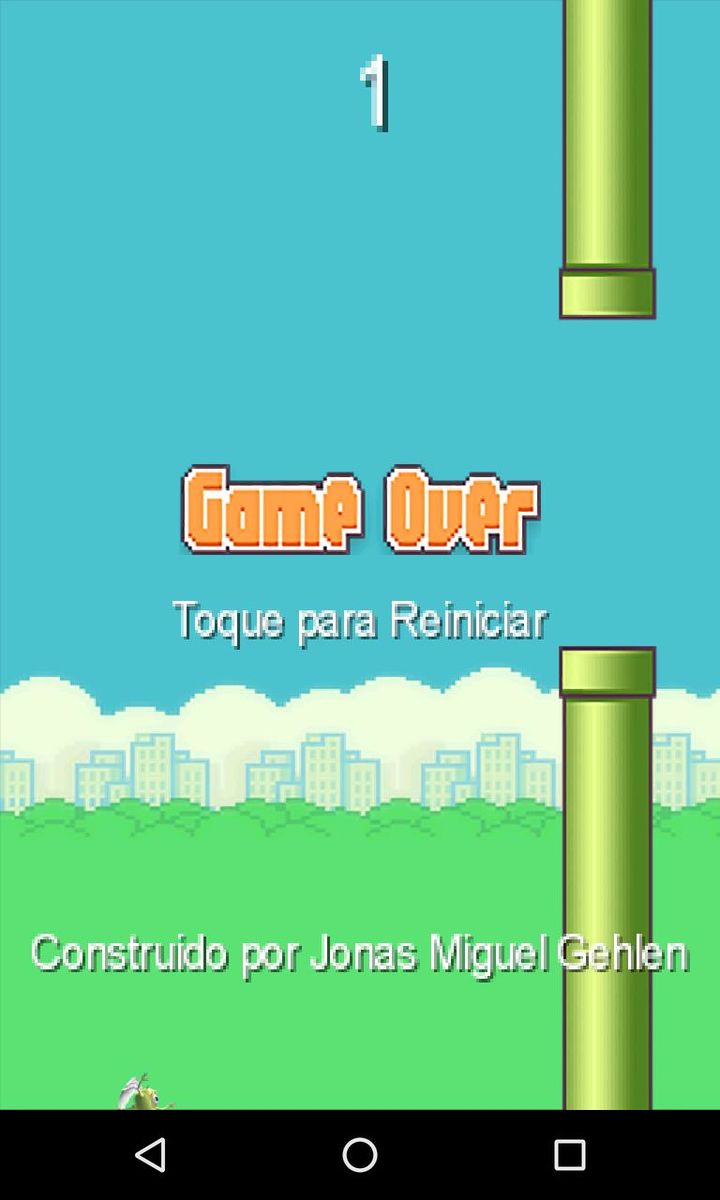Open the recent apps view

(569, 1155)
